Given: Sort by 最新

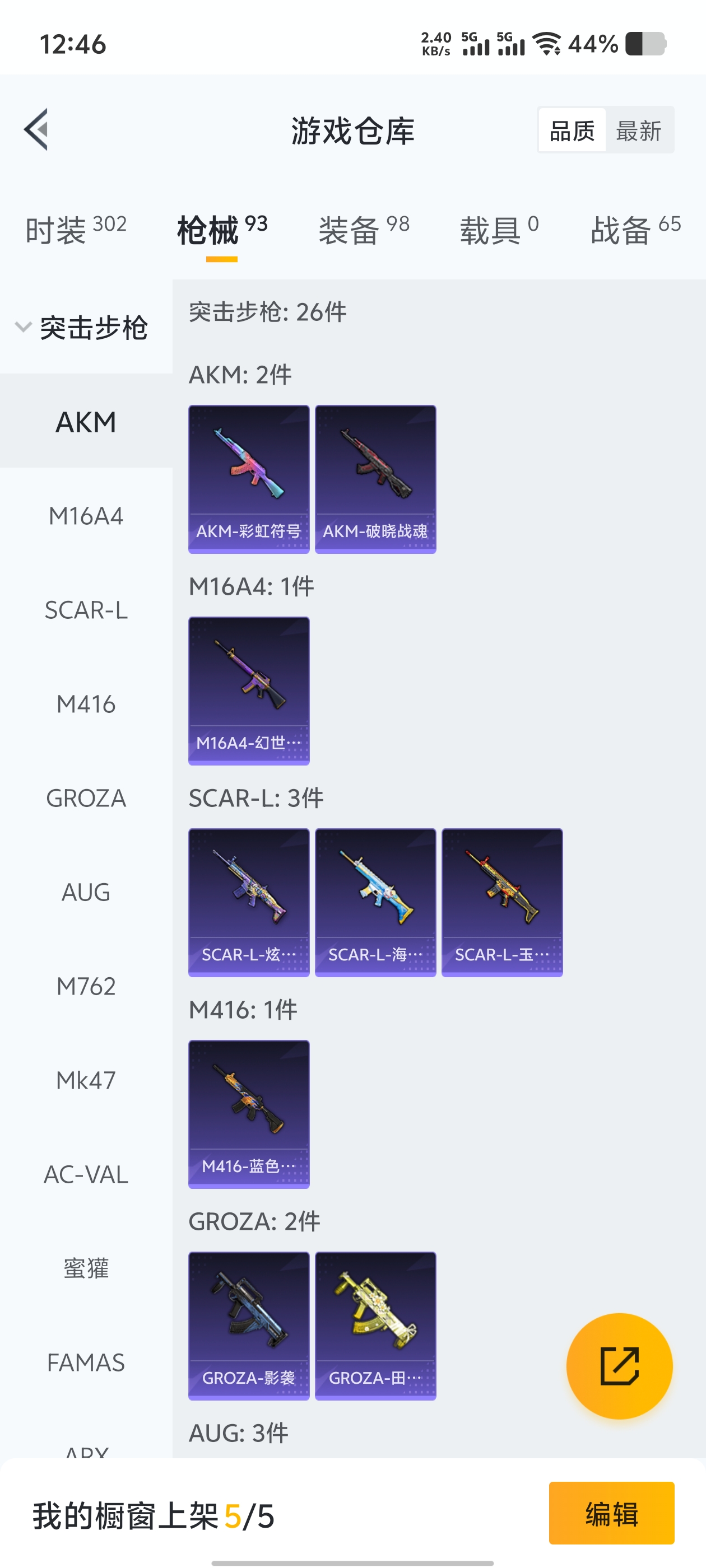Looking at the screenshot, I should pyautogui.click(x=638, y=130).
